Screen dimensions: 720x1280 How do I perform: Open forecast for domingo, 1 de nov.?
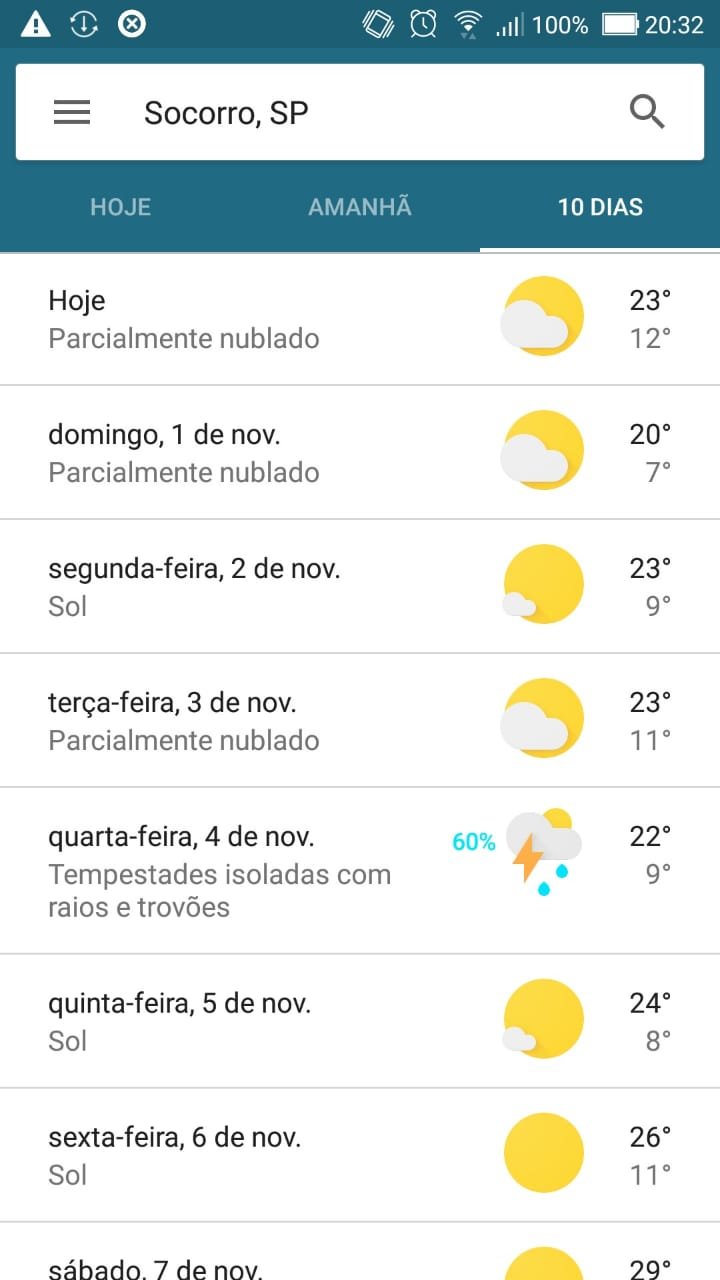360,452
